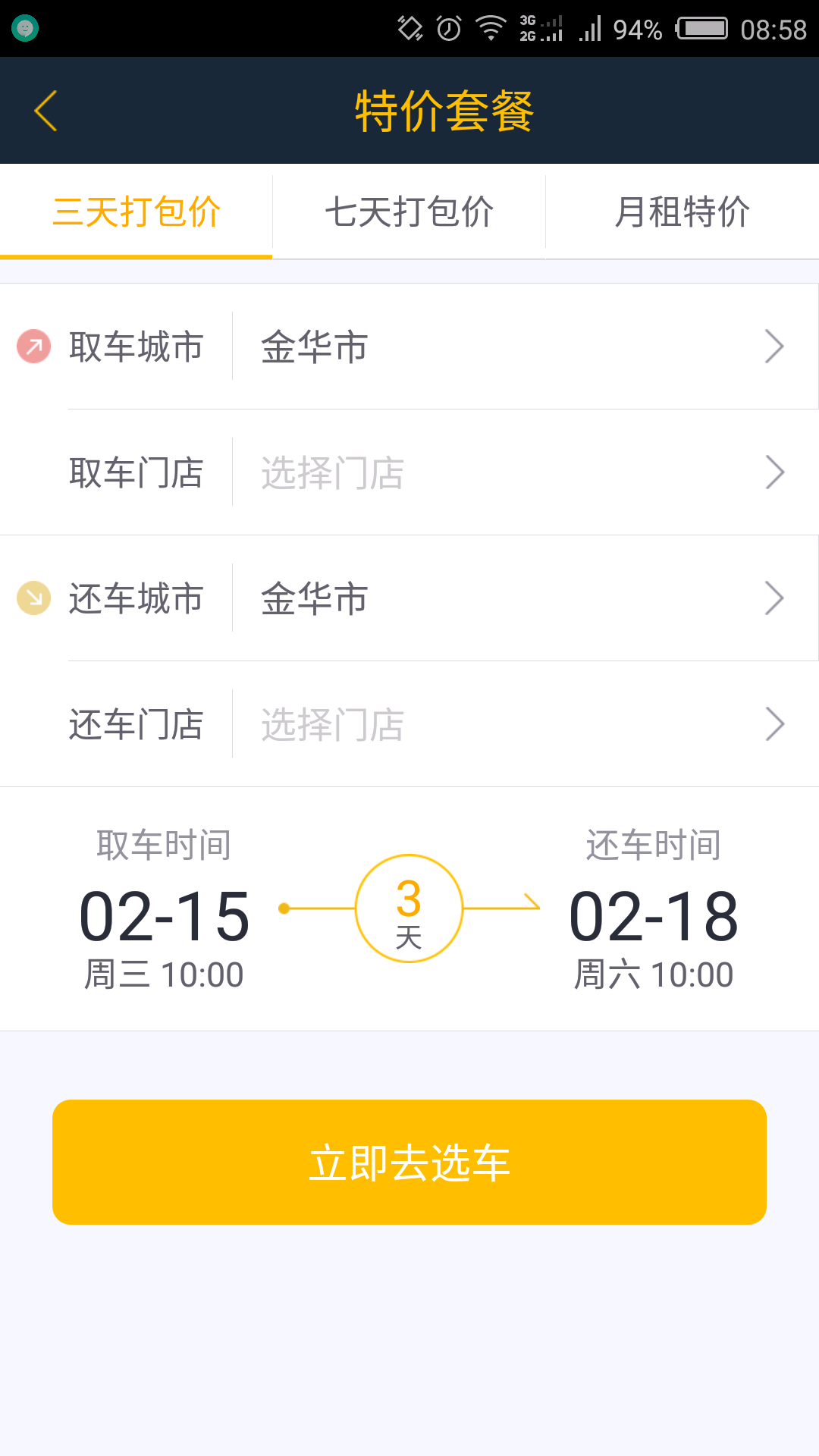Image resolution: width=819 pixels, height=1456 pixels.
Task: Open store picker via 取车门店 chevron
Action: tap(774, 472)
